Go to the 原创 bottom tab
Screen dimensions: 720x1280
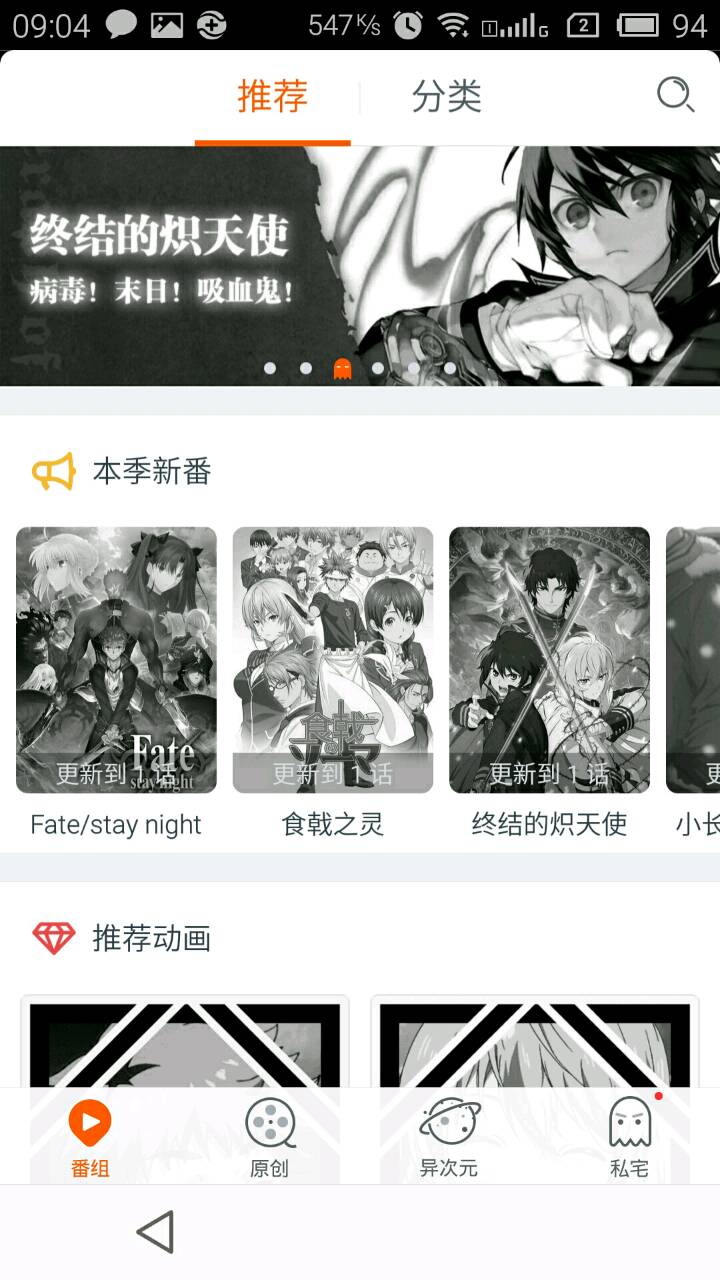[x=269, y=1138]
